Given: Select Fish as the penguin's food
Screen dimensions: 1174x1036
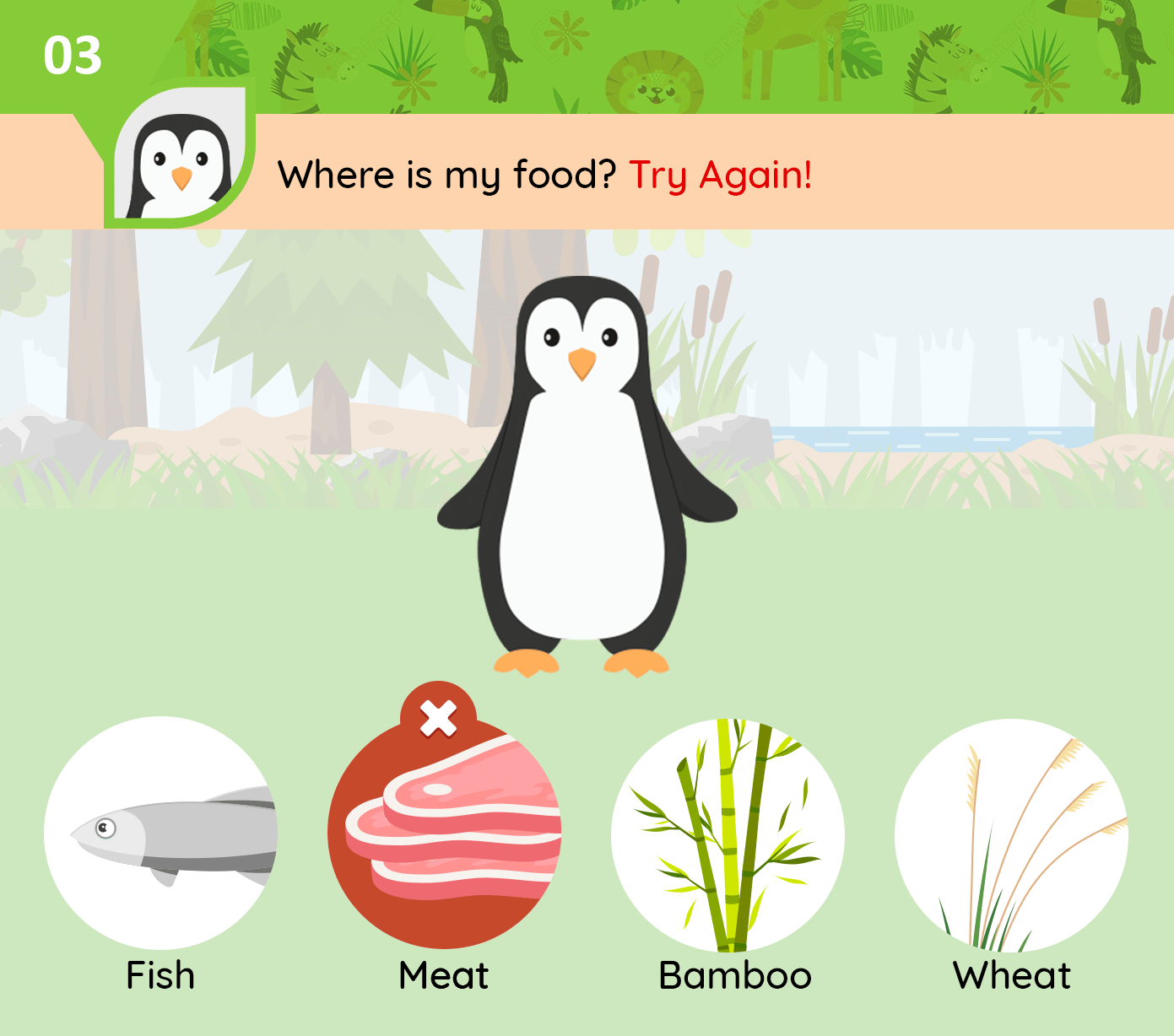Looking at the screenshot, I should (x=160, y=834).
